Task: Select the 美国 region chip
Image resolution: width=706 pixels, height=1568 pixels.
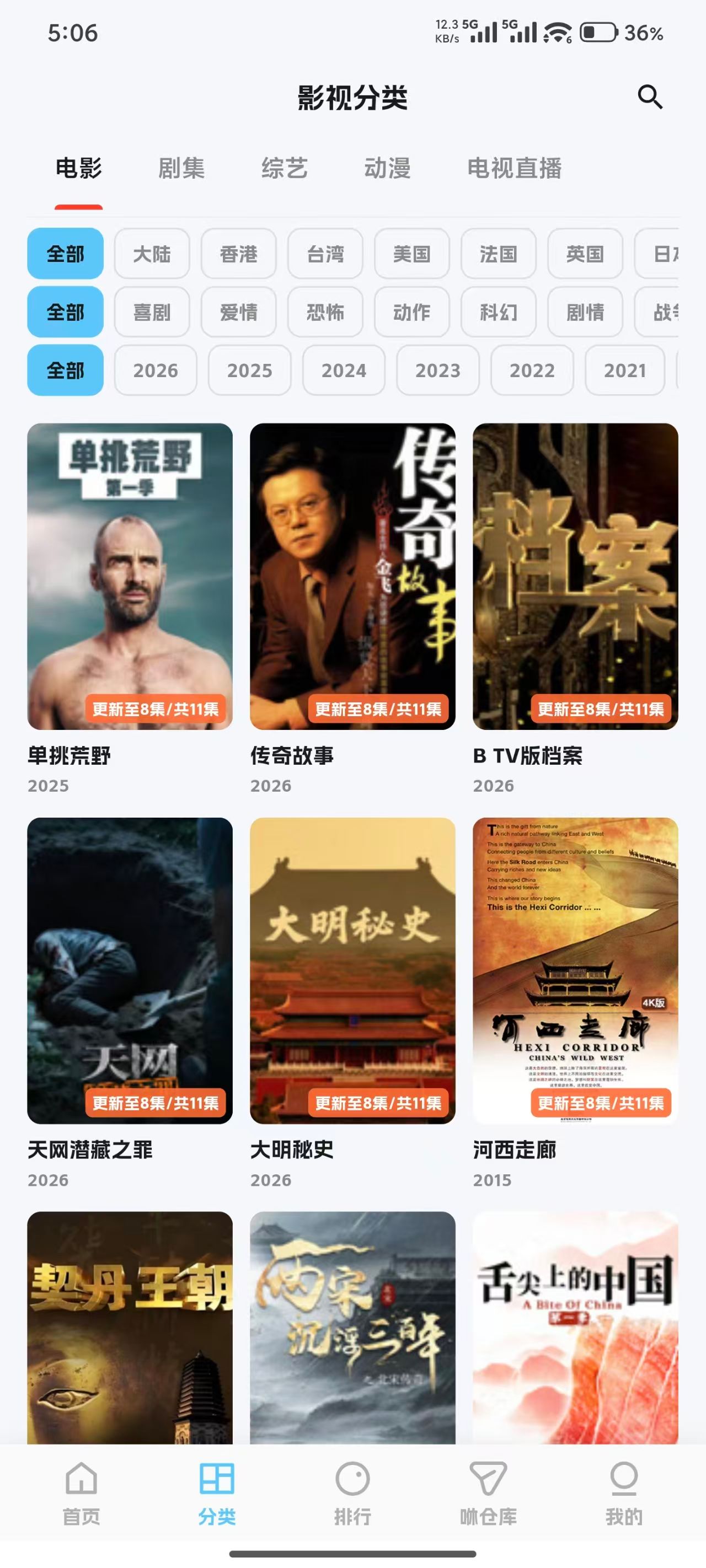Action: (412, 253)
